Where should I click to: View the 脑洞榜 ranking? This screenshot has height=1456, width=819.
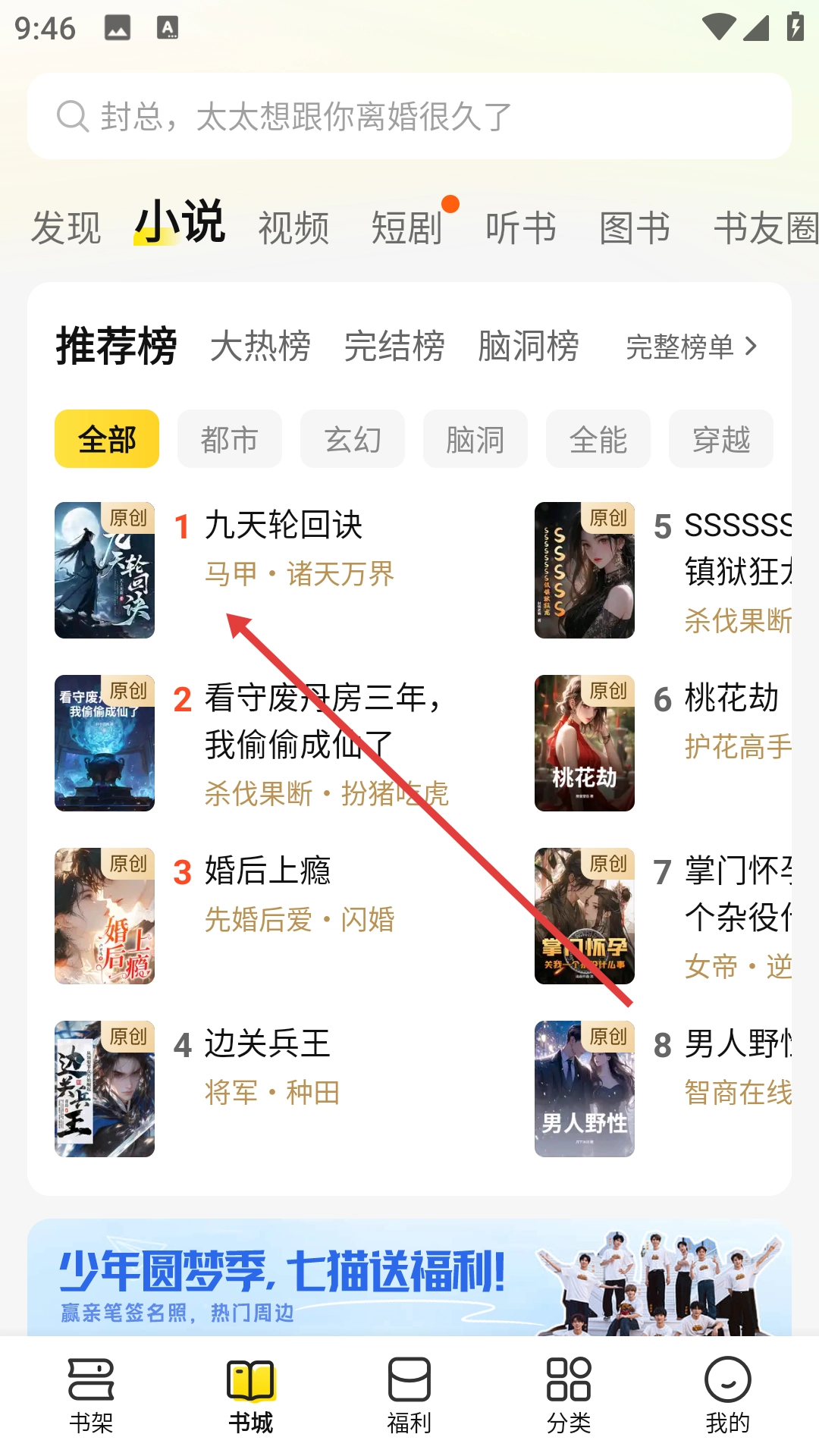[x=529, y=347]
